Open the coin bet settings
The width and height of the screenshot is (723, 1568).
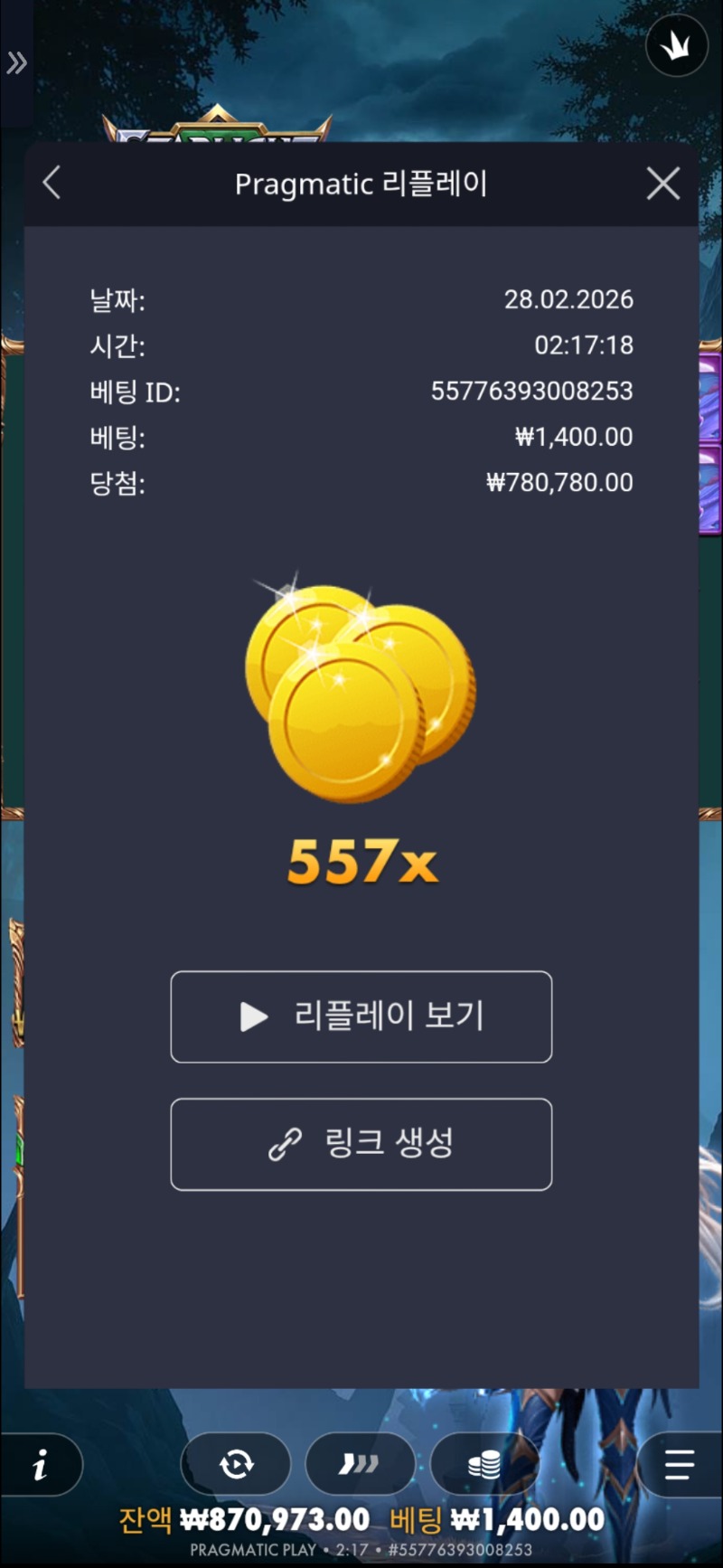point(484,1464)
